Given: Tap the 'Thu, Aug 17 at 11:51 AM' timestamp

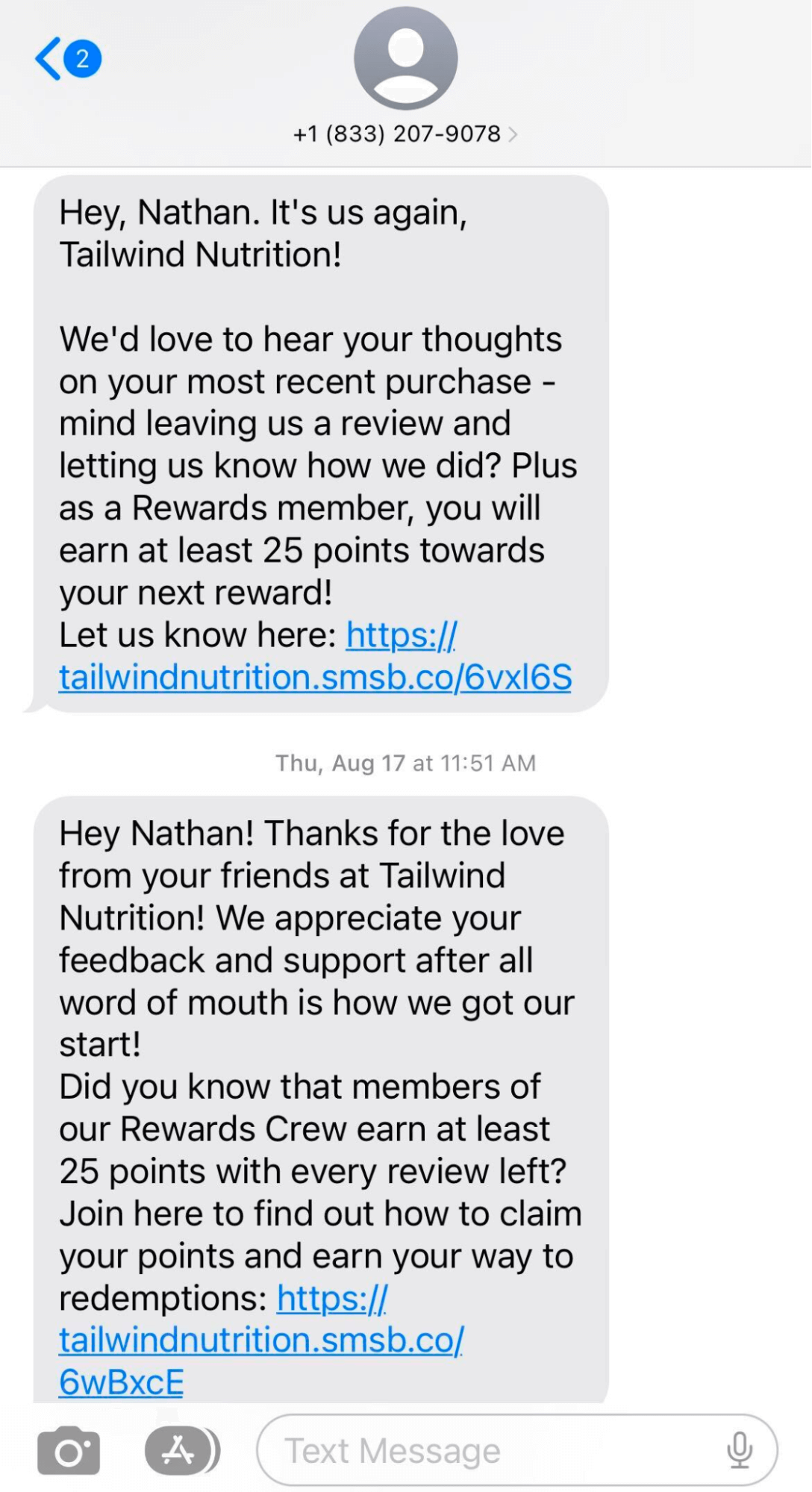Looking at the screenshot, I should tap(406, 763).
